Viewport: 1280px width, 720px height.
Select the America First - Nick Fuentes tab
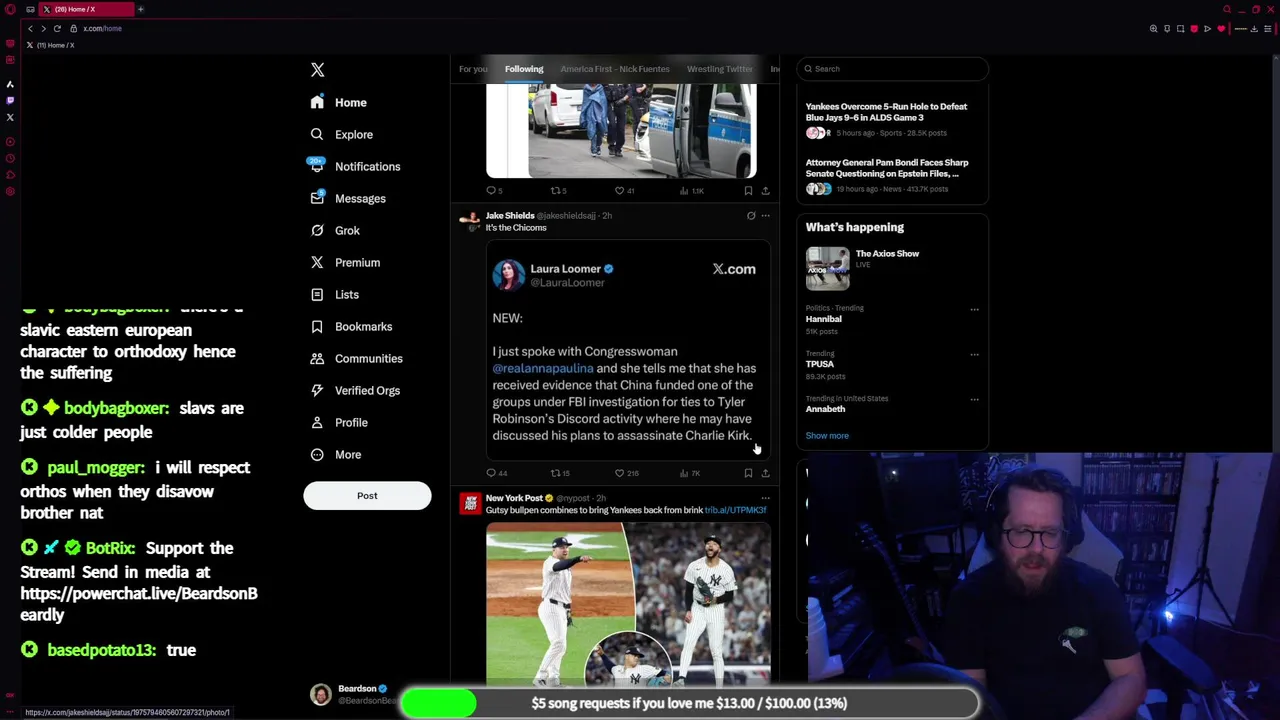pos(615,69)
